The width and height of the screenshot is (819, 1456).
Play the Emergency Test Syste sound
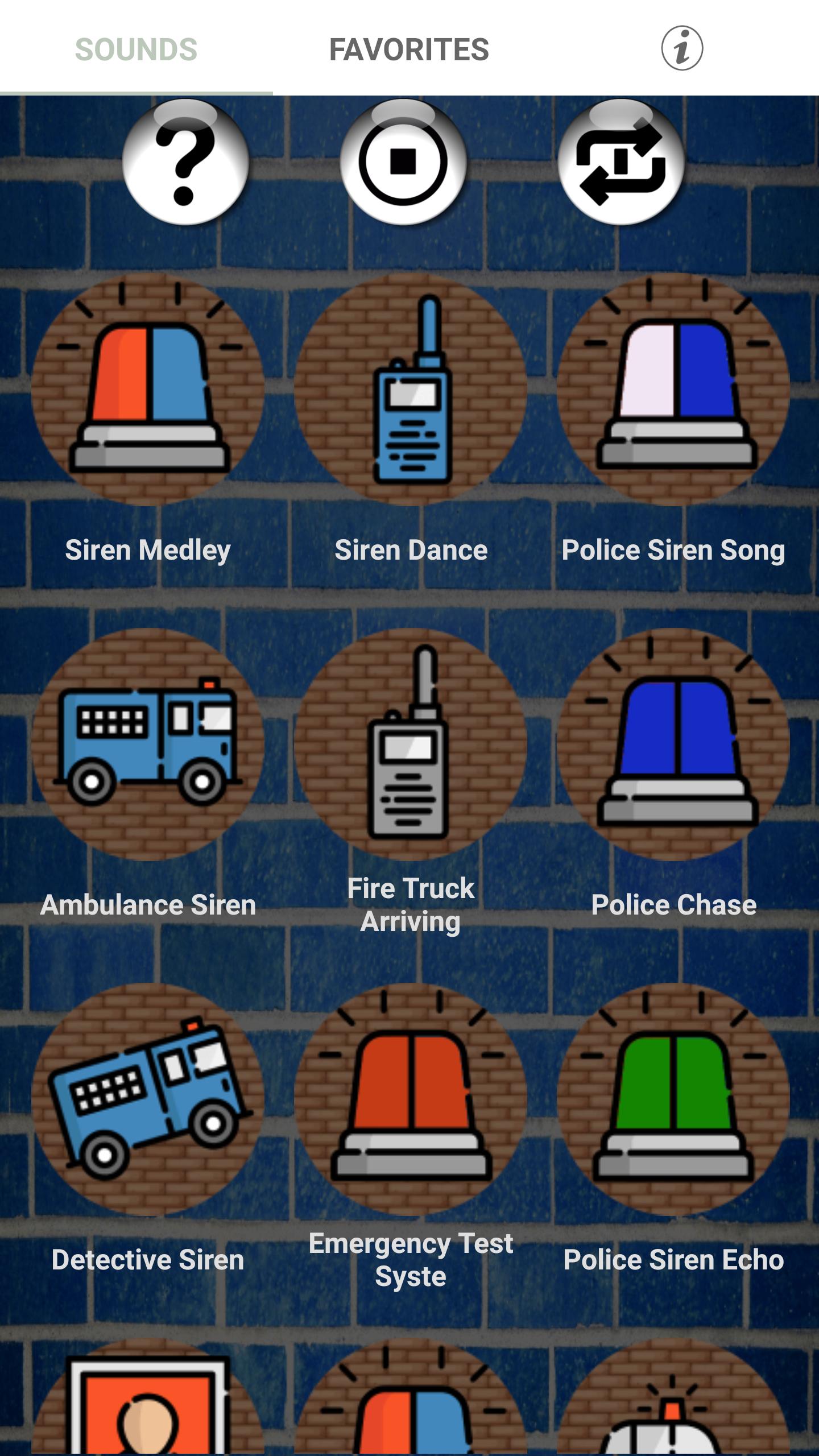coord(411,1099)
